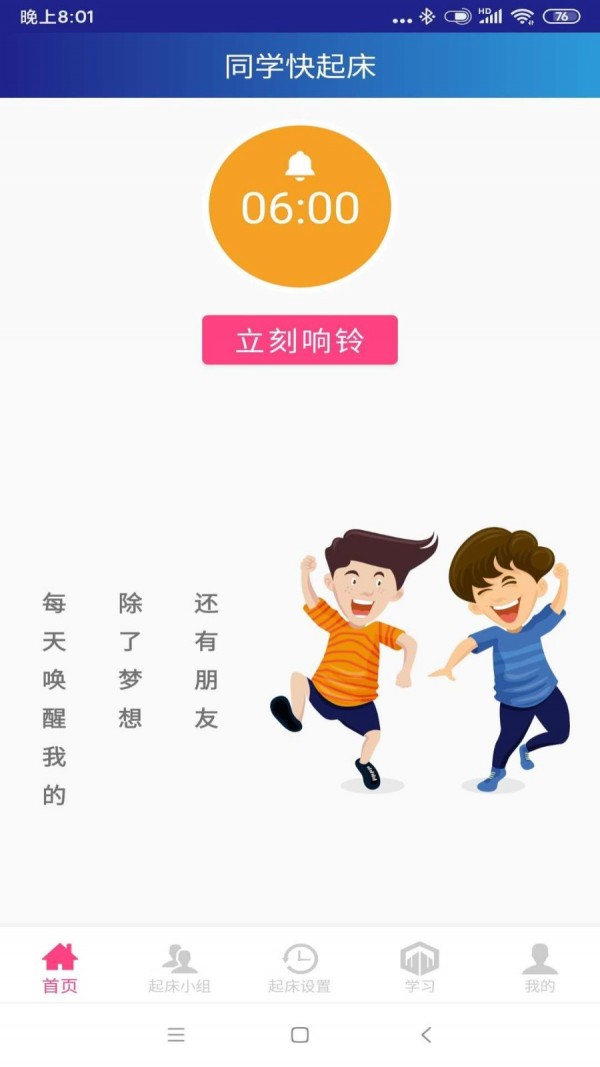Tap the 06:00 alarm clock circle
Image resolution: width=600 pixels, height=1067 pixels.
click(x=300, y=206)
